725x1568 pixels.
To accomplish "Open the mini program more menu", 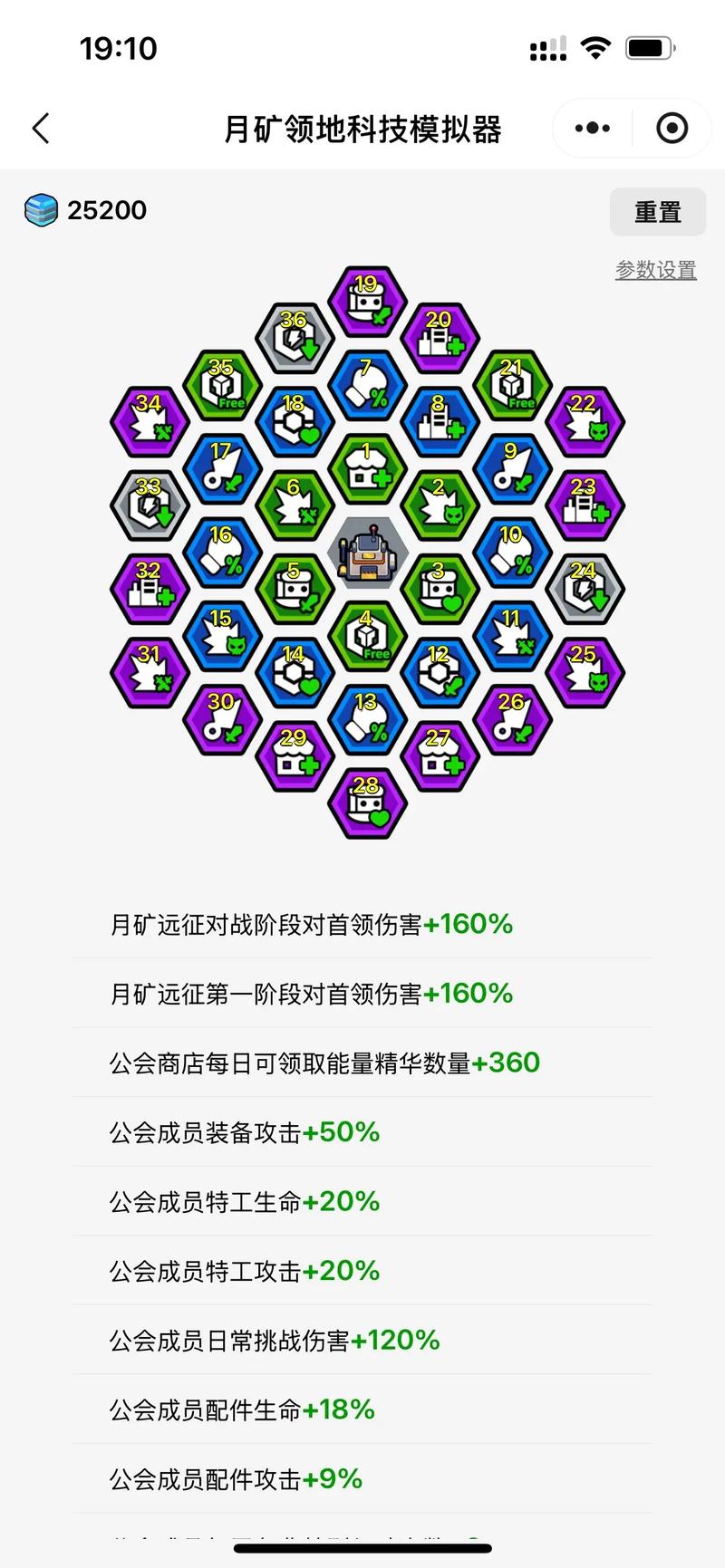I will (x=593, y=129).
